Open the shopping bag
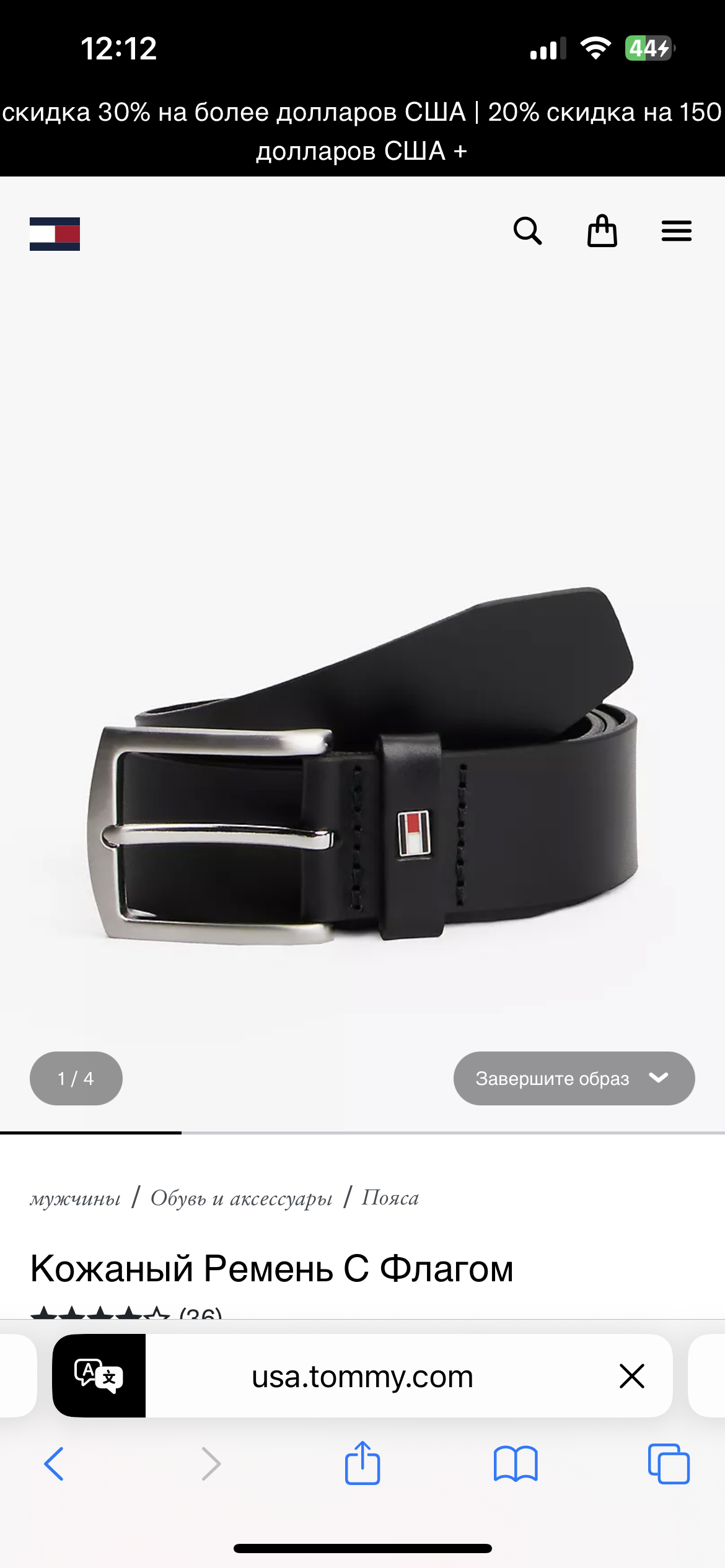The height and width of the screenshot is (1568, 725). [x=602, y=232]
